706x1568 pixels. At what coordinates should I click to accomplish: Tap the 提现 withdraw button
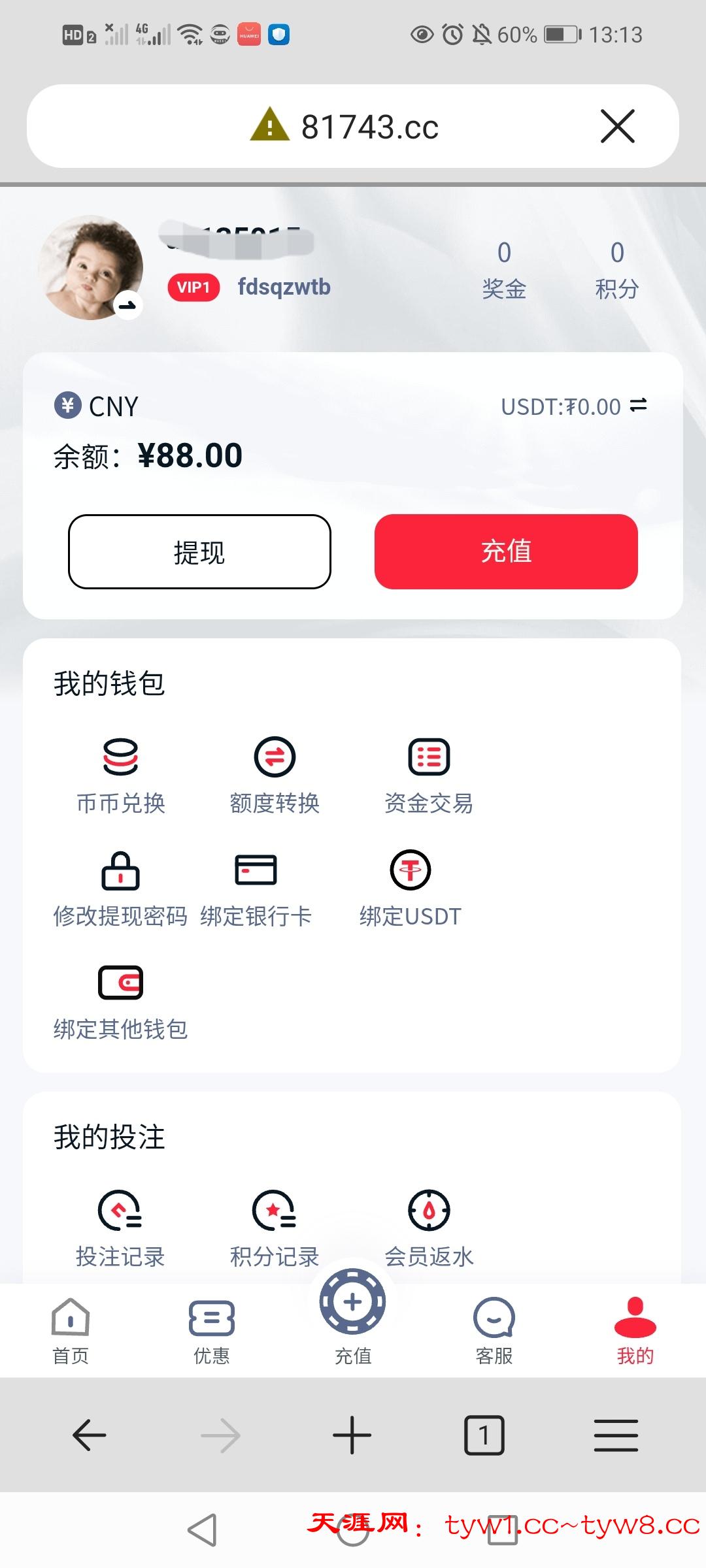point(199,552)
